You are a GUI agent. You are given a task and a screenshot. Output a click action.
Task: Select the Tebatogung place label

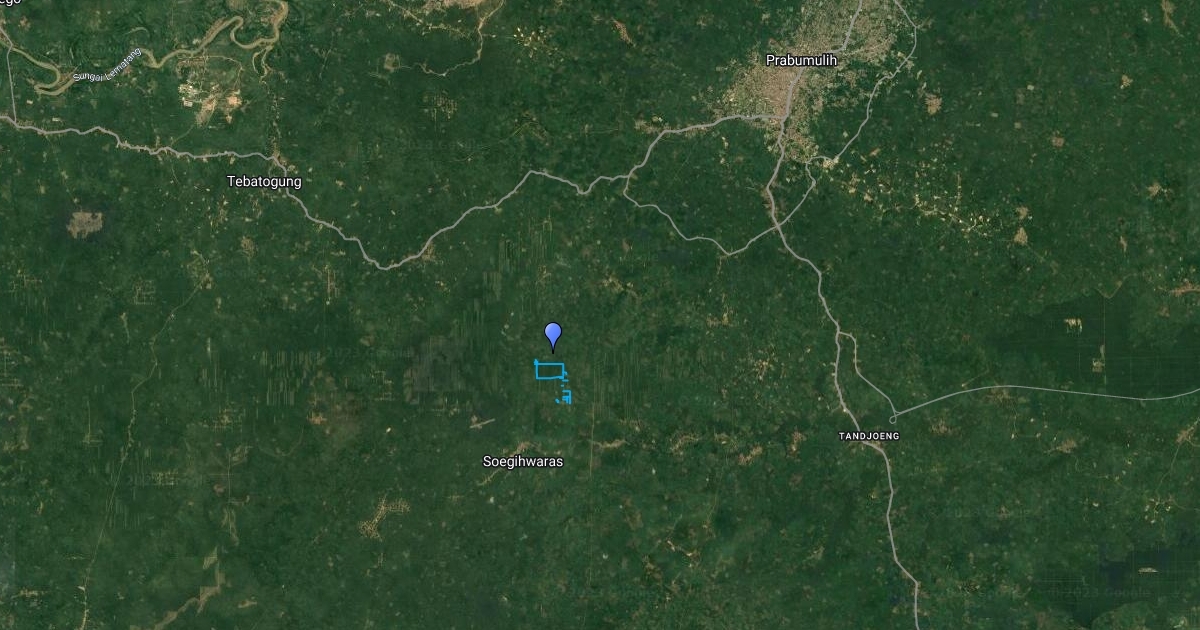(264, 182)
